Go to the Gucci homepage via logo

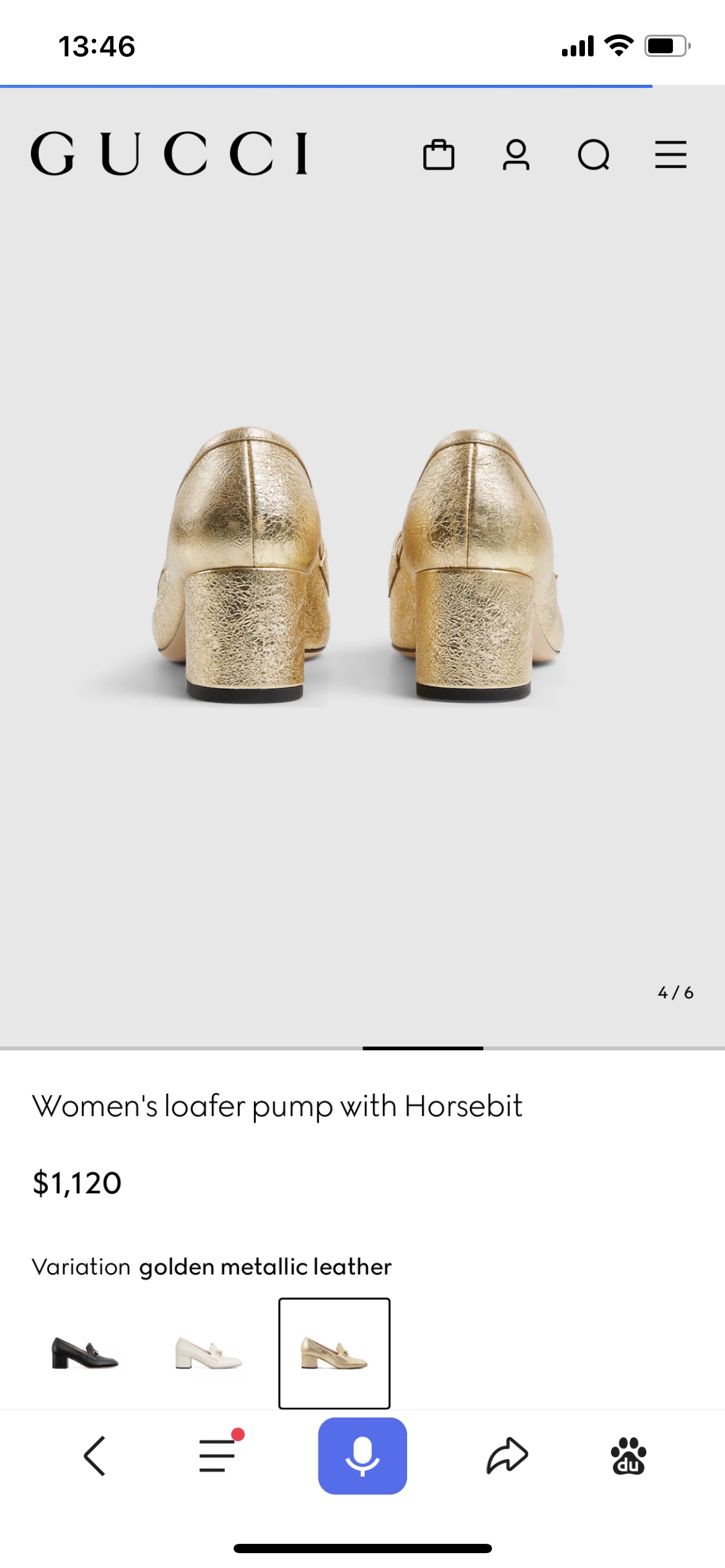click(x=169, y=154)
